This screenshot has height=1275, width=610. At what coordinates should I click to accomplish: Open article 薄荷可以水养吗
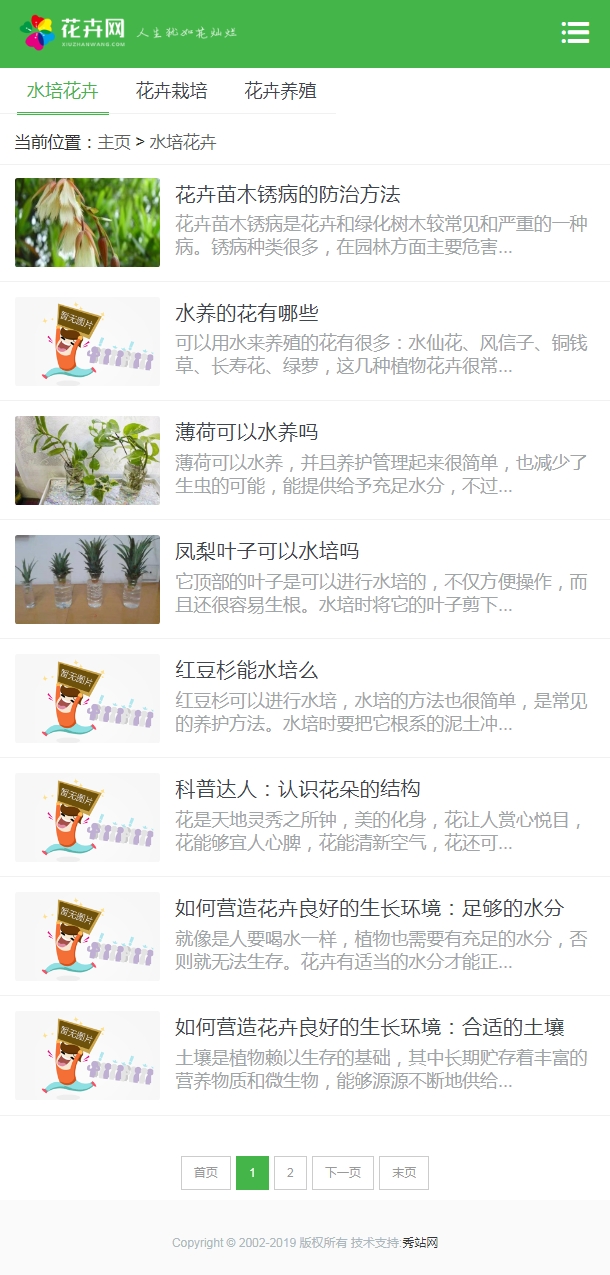[247, 432]
